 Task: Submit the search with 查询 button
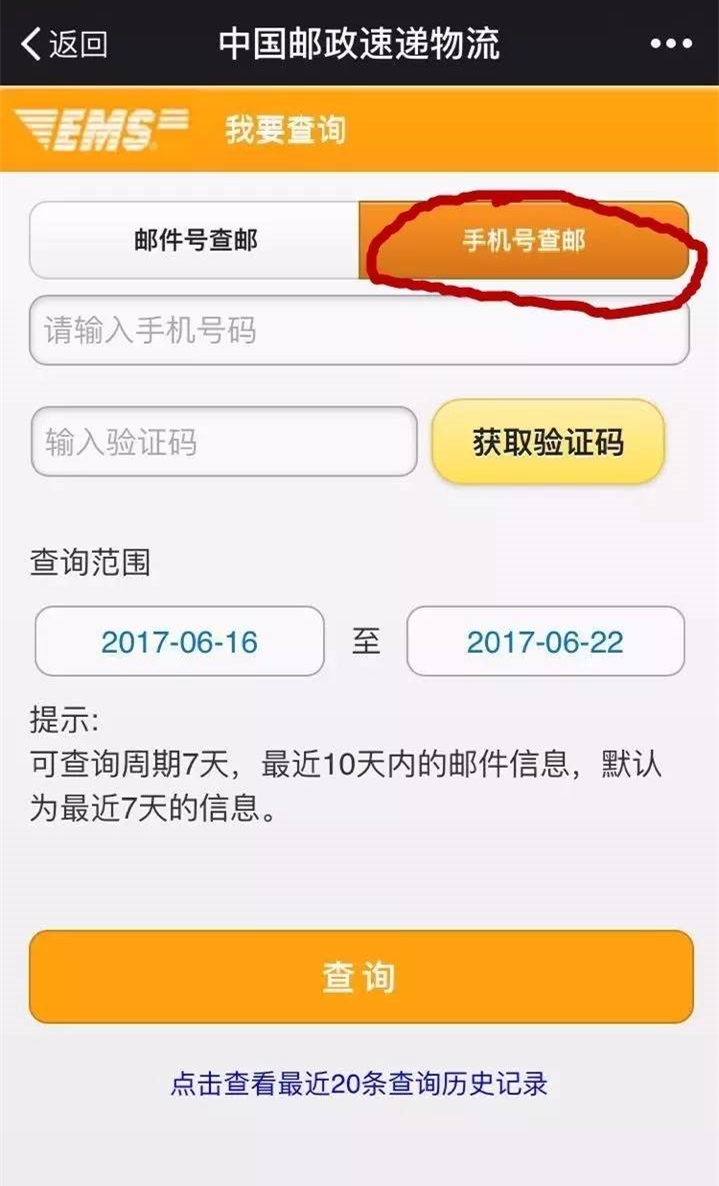tap(360, 977)
